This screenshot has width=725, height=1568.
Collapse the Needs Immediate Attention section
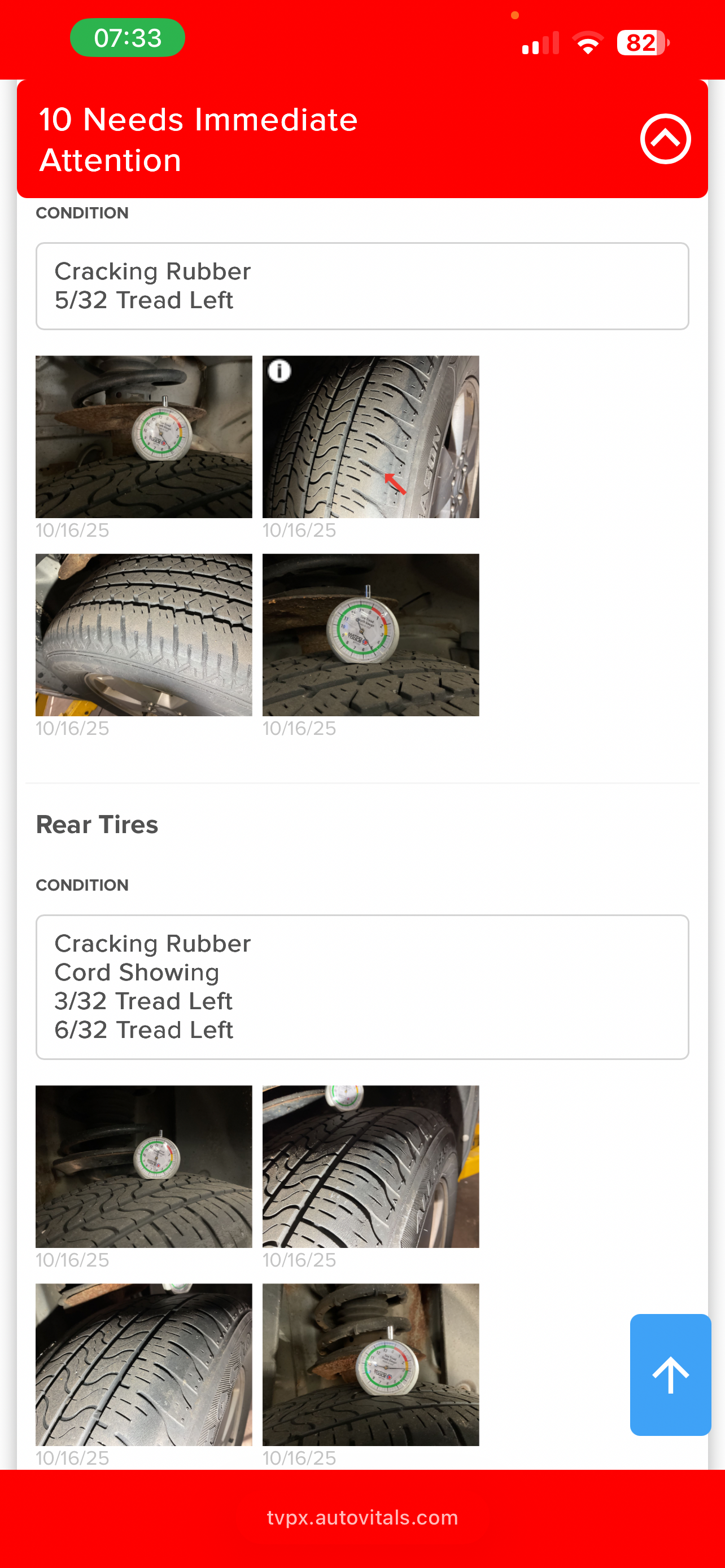665,139
